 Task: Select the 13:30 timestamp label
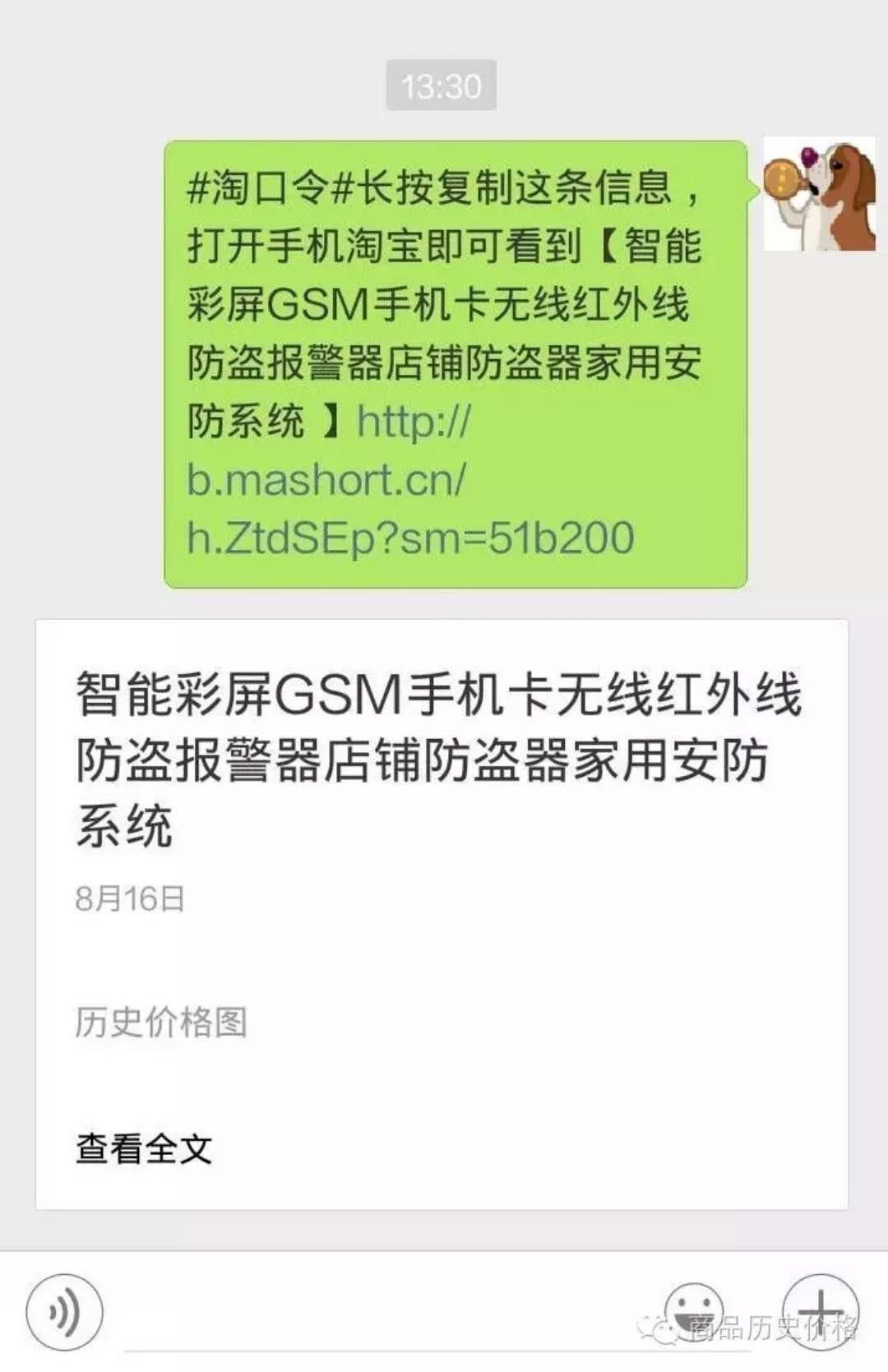tap(442, 85)
